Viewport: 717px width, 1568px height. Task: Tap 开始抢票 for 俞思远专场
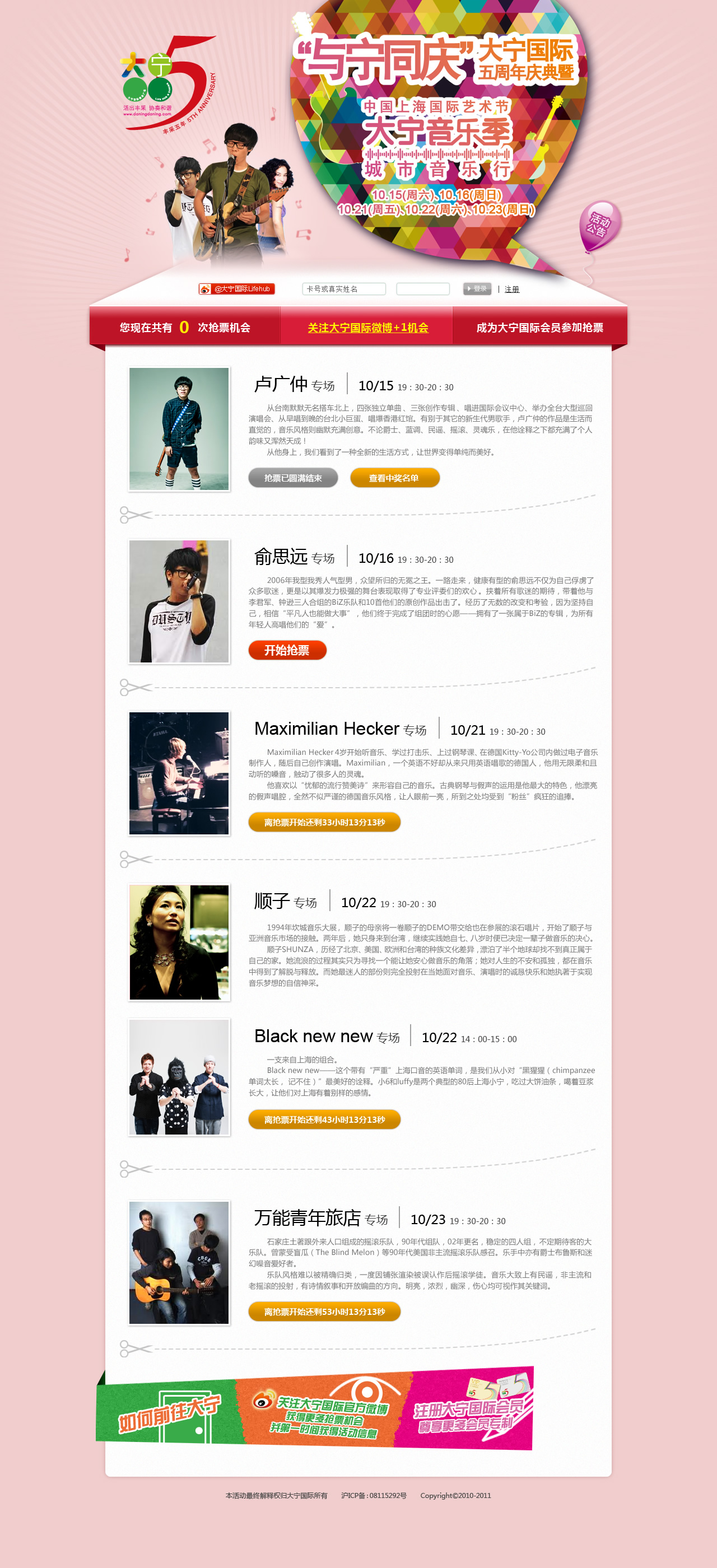(x=287, y=650)
